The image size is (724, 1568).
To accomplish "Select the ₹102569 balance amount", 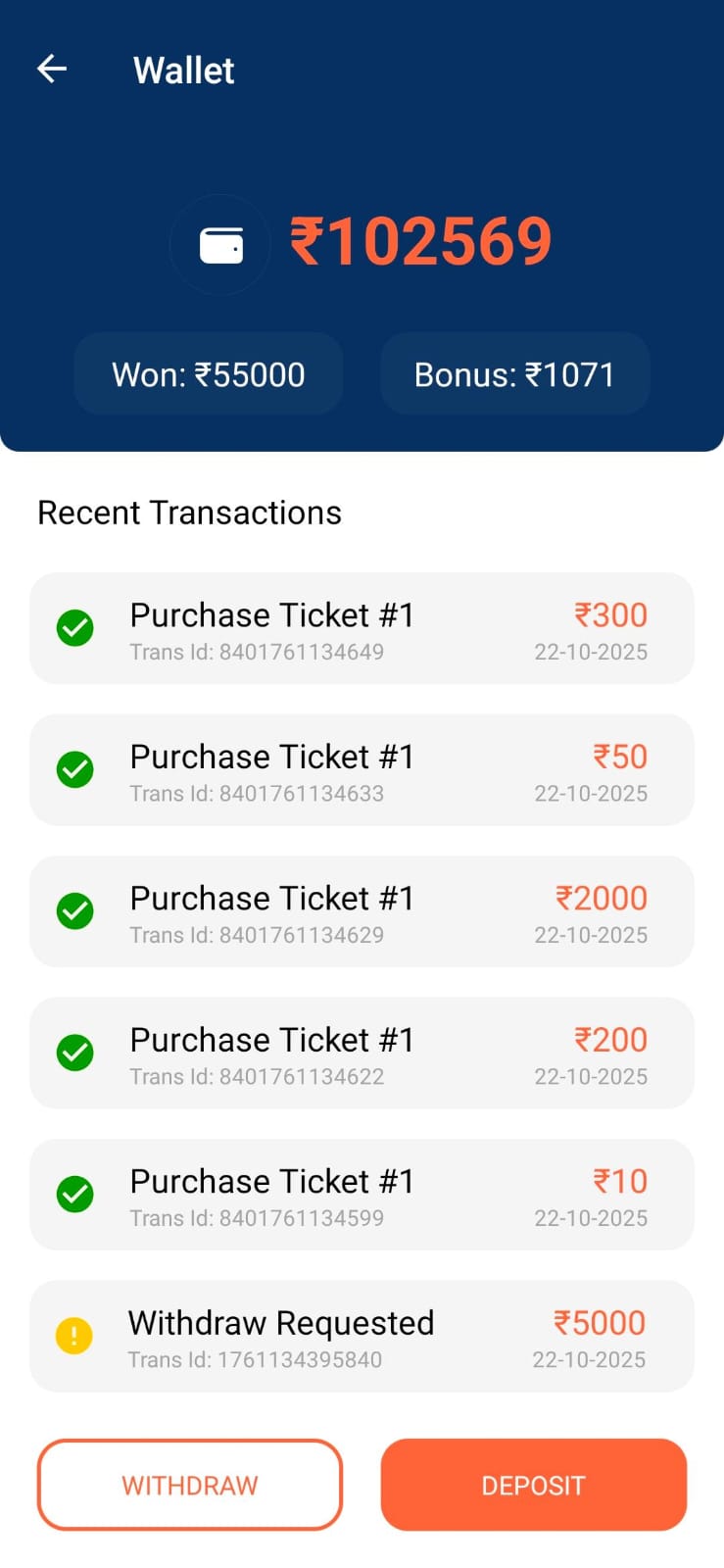I will 421,240.
